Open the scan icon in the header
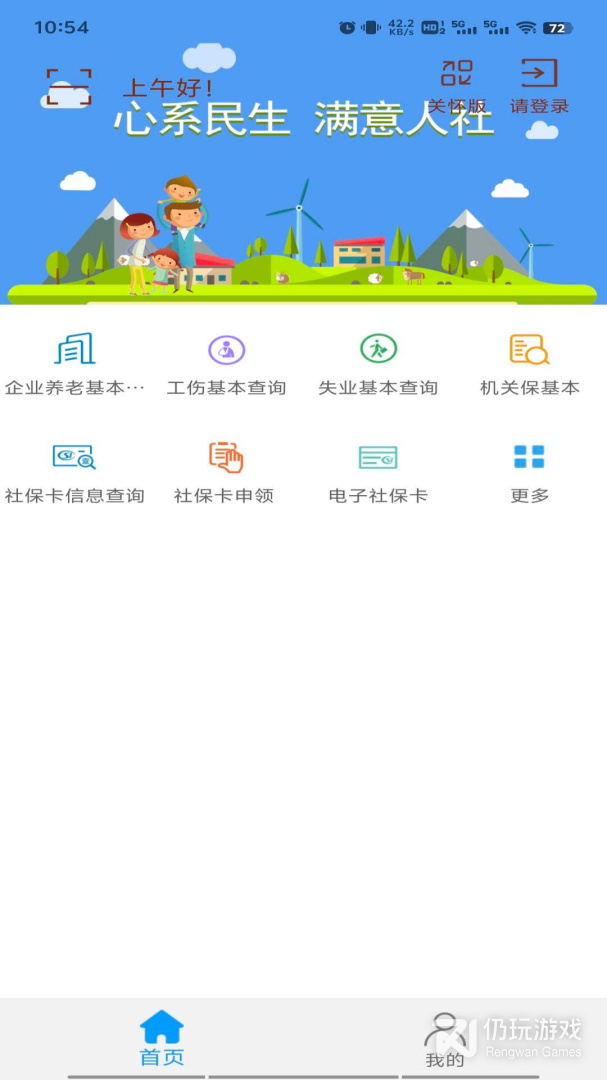The width and height of the screenshot is (607, 1080). (x=69, y=87)
